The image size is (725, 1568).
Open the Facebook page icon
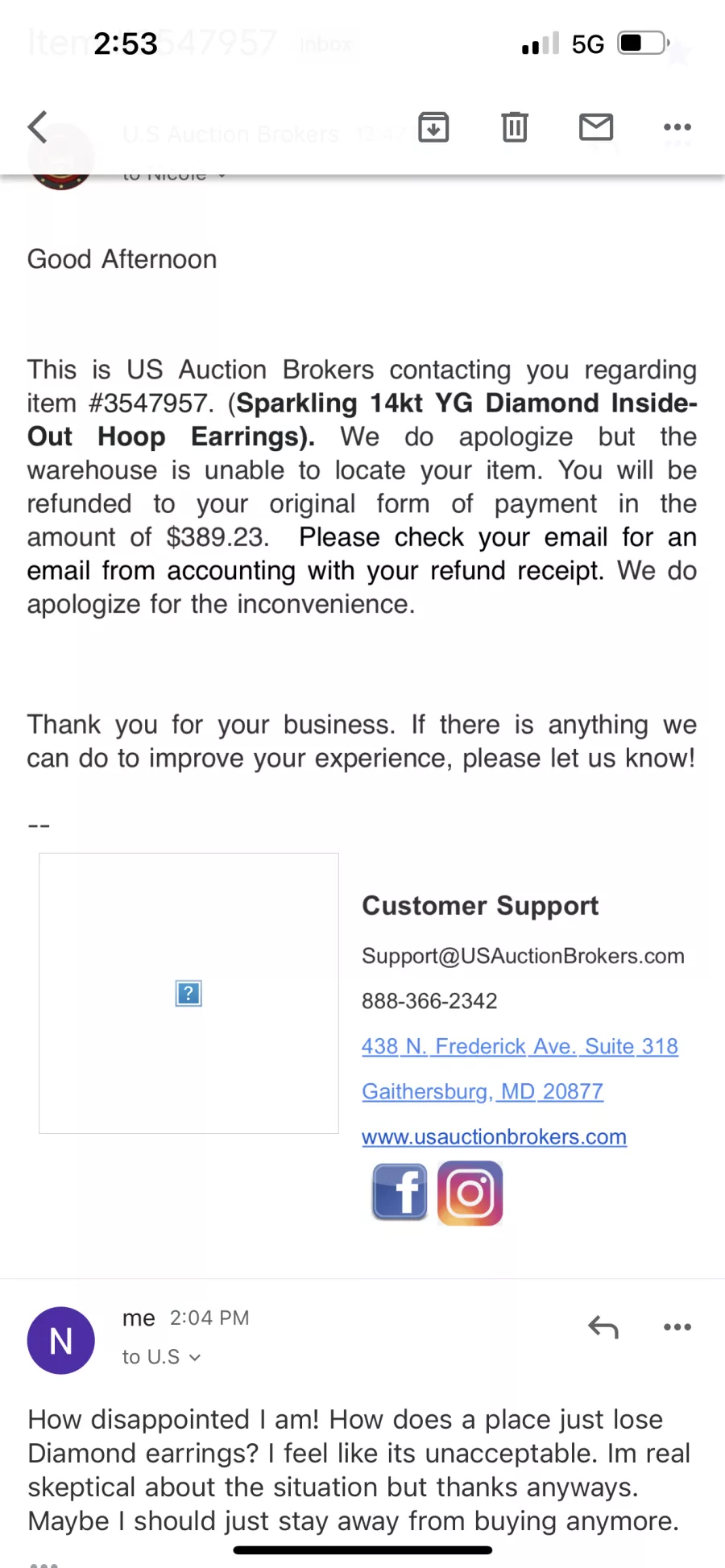[x=400, y=1193]
